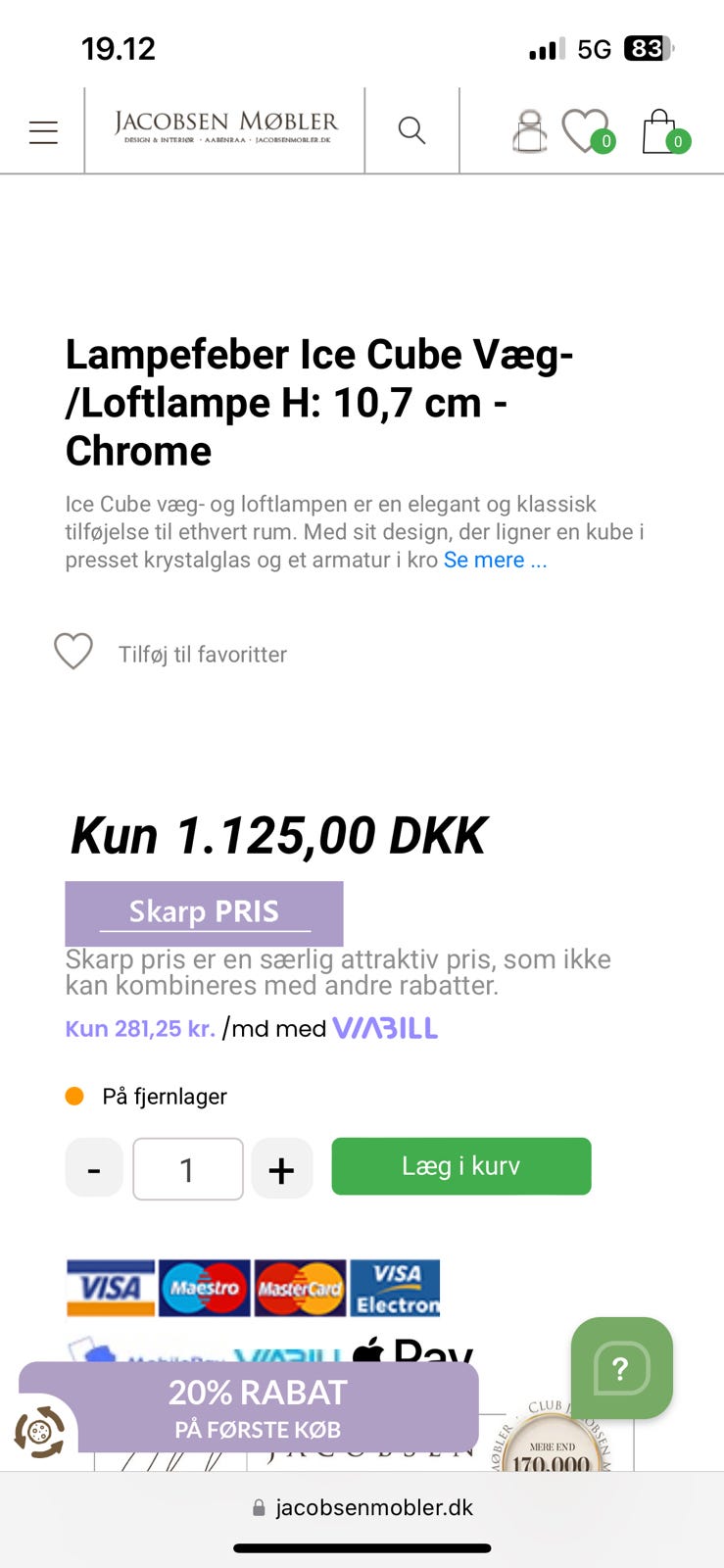Expand description with 'Se mere ...'

[495, 560]
